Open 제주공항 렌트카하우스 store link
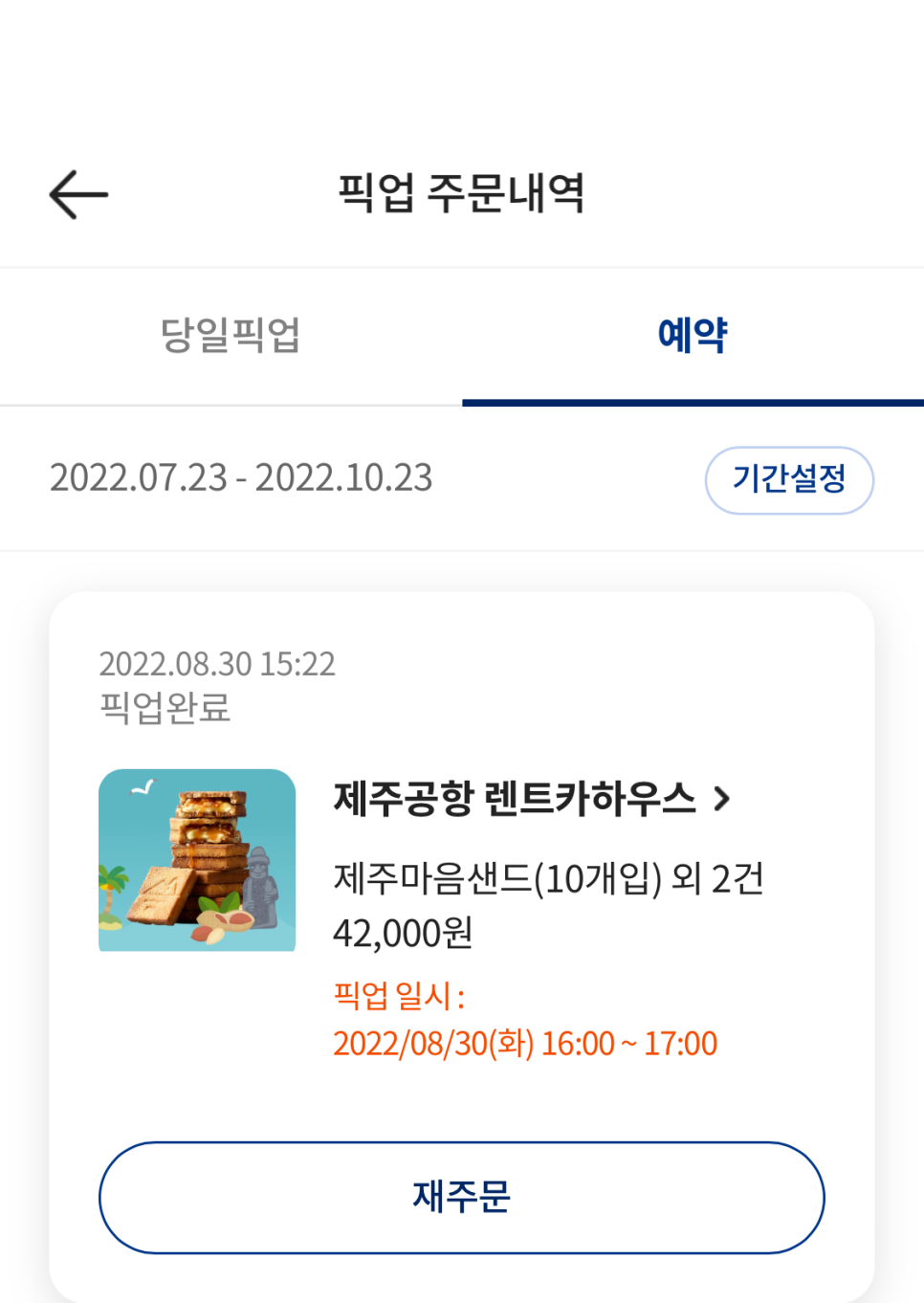Viewport: 924px width, 1303px height. [532, 799]
